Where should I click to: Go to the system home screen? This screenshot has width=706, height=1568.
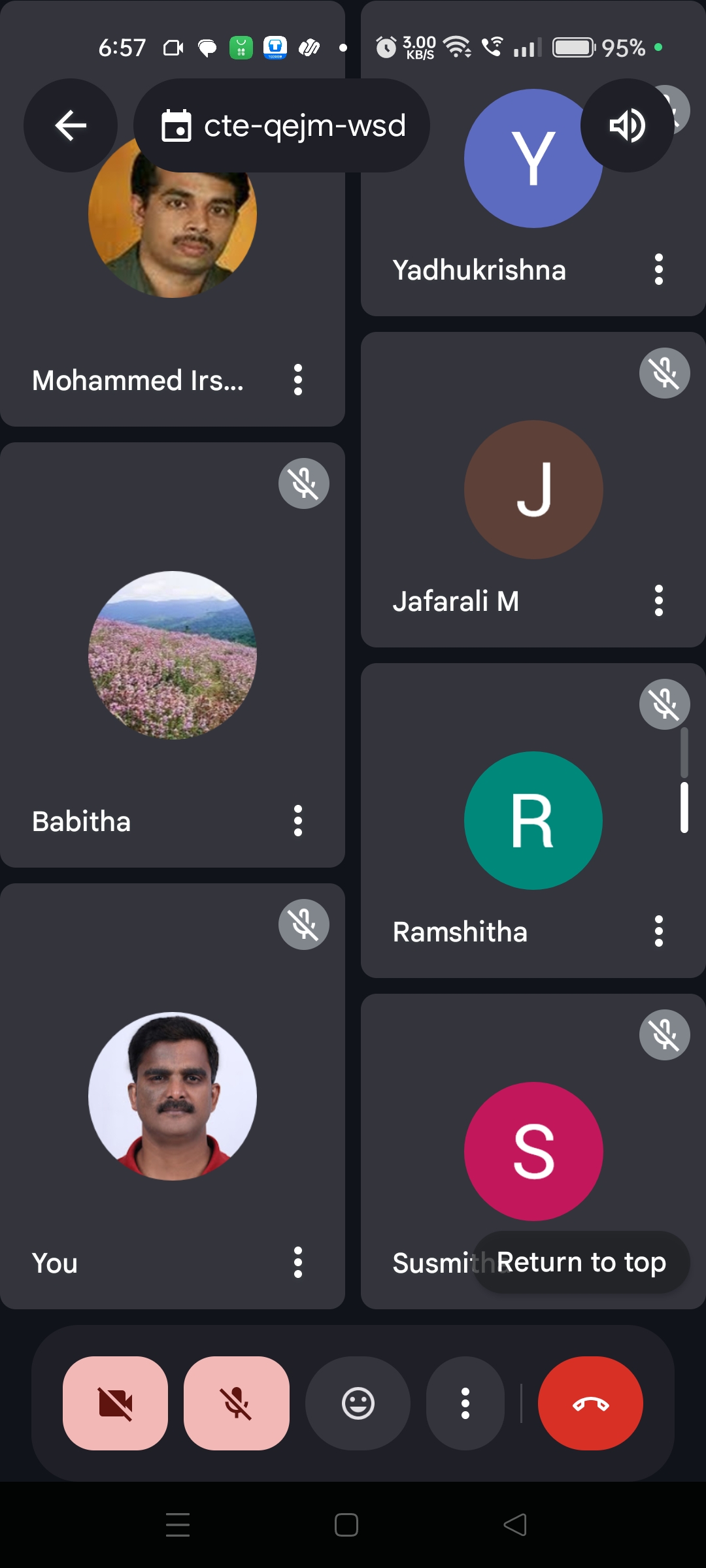pyautogui.click(x=346, y=1525)
